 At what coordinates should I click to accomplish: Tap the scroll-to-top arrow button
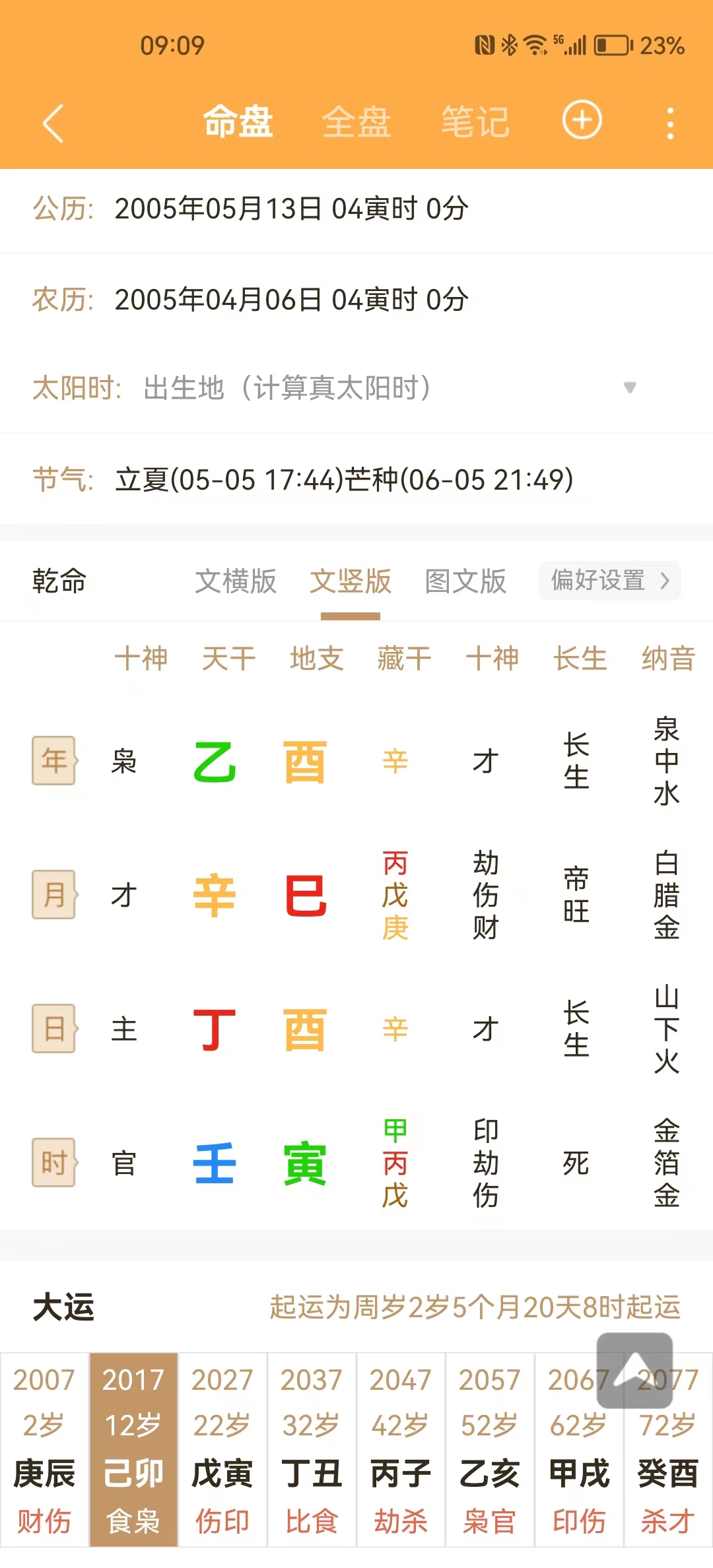coord(634,1370)
